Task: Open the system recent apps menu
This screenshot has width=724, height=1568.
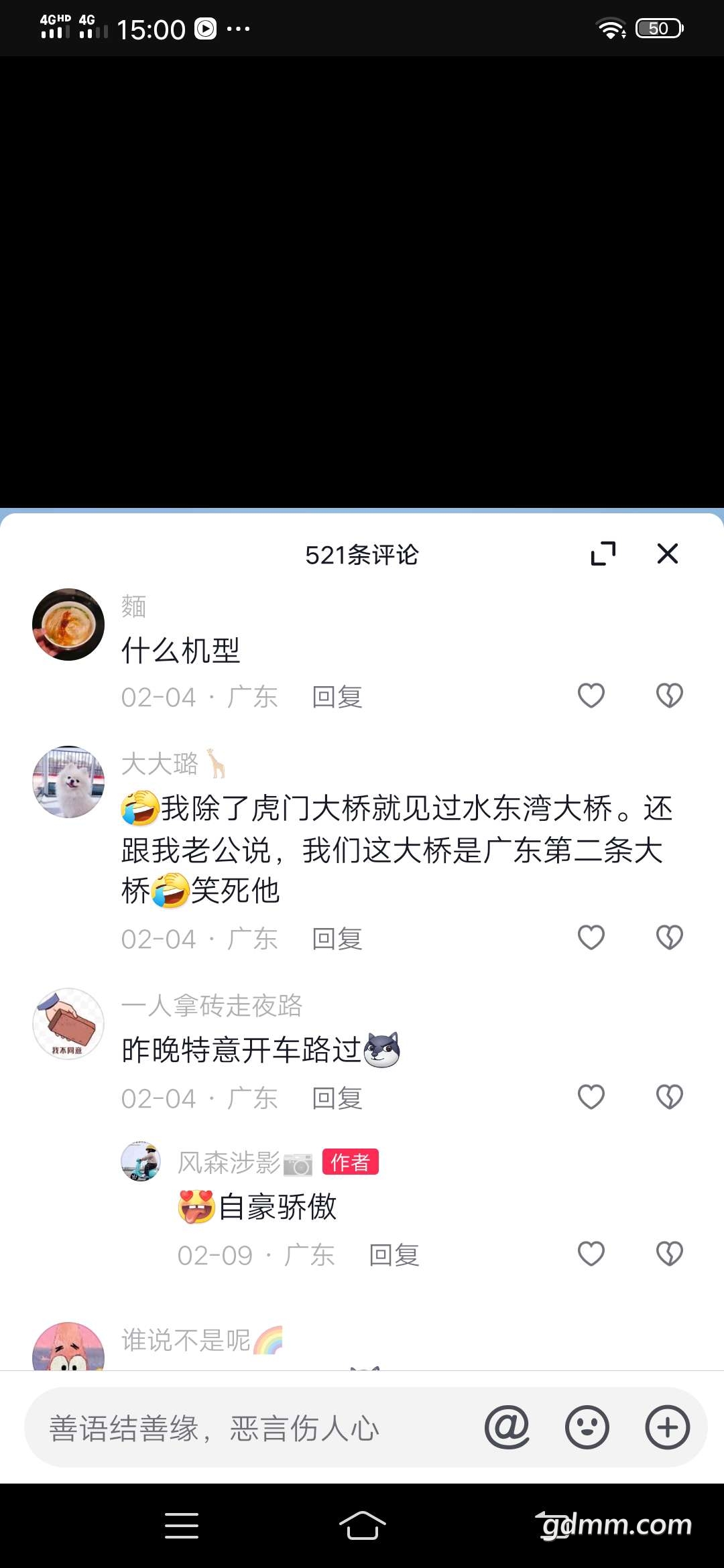Action: [x=182, y=1526]
